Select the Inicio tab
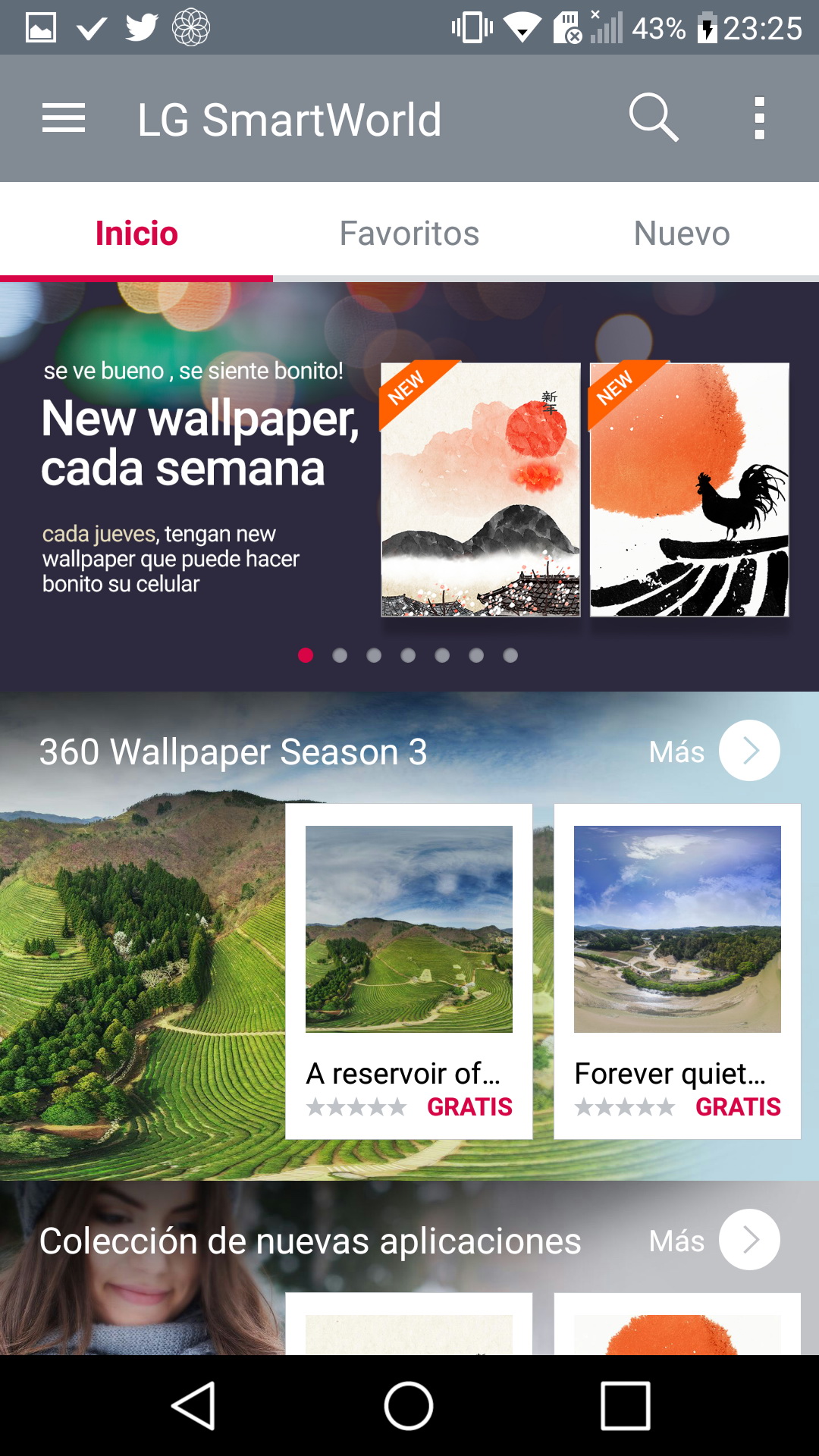This screenshot has height=1456, width=819. [136, 233]
